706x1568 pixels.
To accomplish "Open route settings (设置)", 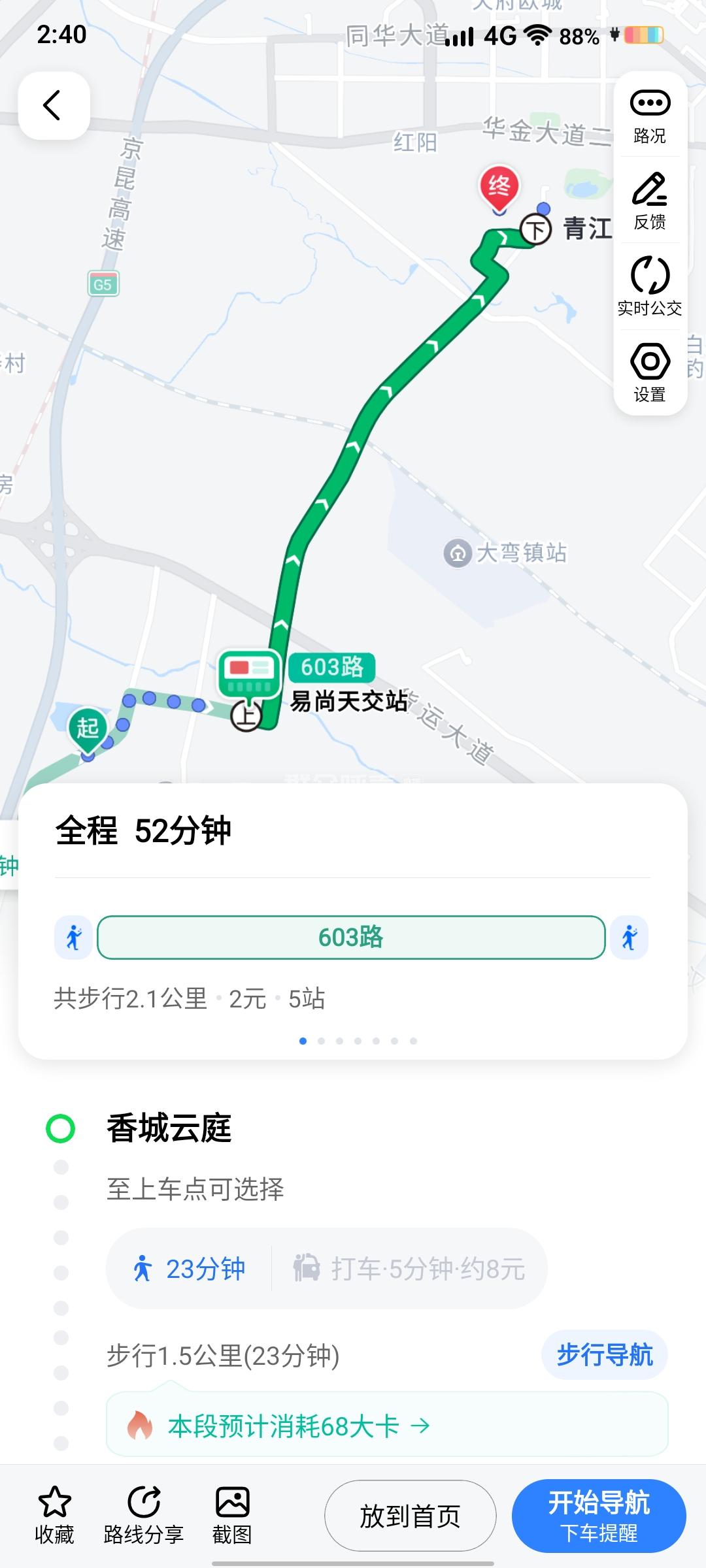I will pyautogui.click(x=649, y=372).
